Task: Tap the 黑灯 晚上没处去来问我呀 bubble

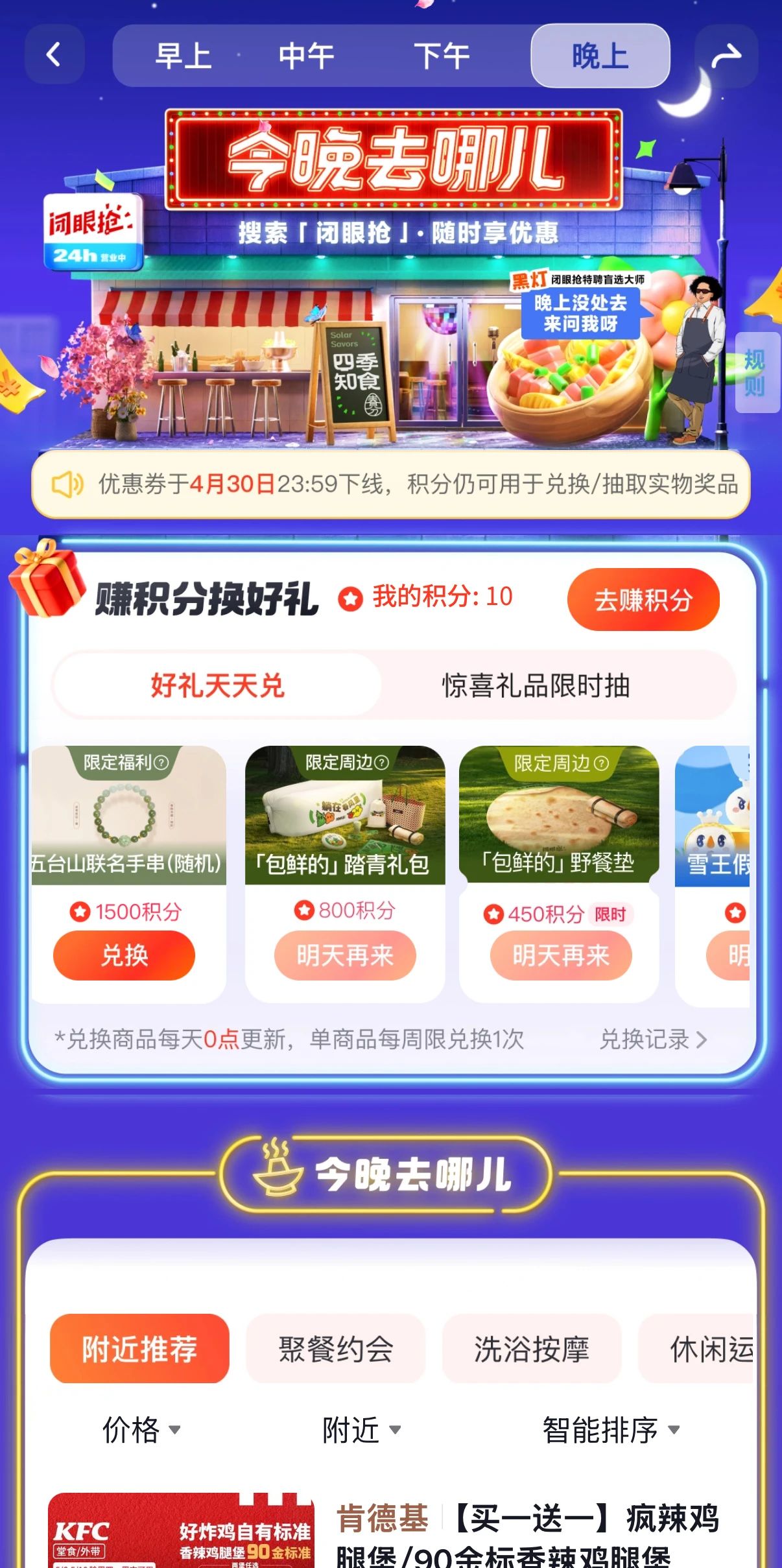Action: pos(580,313)
